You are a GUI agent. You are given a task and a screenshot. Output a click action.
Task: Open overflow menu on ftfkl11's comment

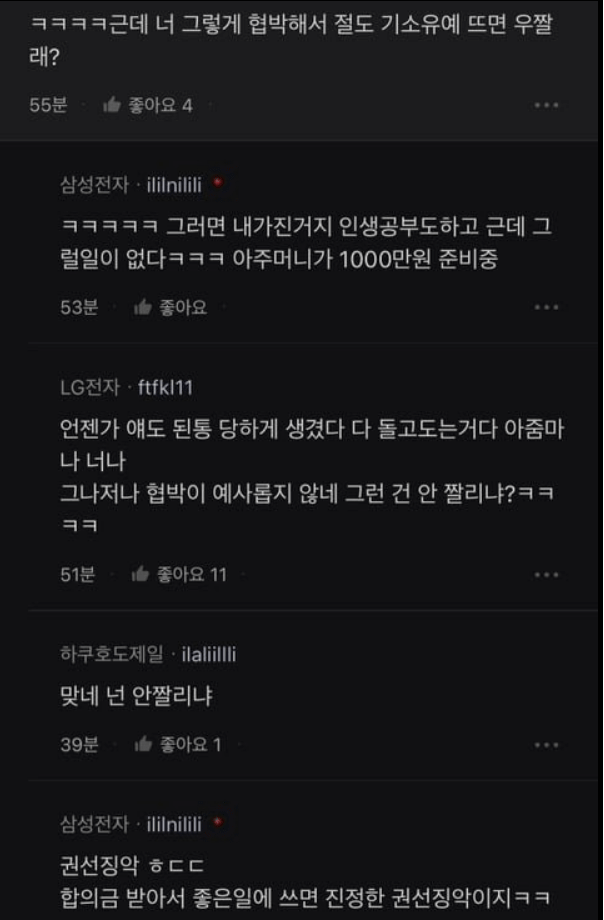tap(546, 575)
